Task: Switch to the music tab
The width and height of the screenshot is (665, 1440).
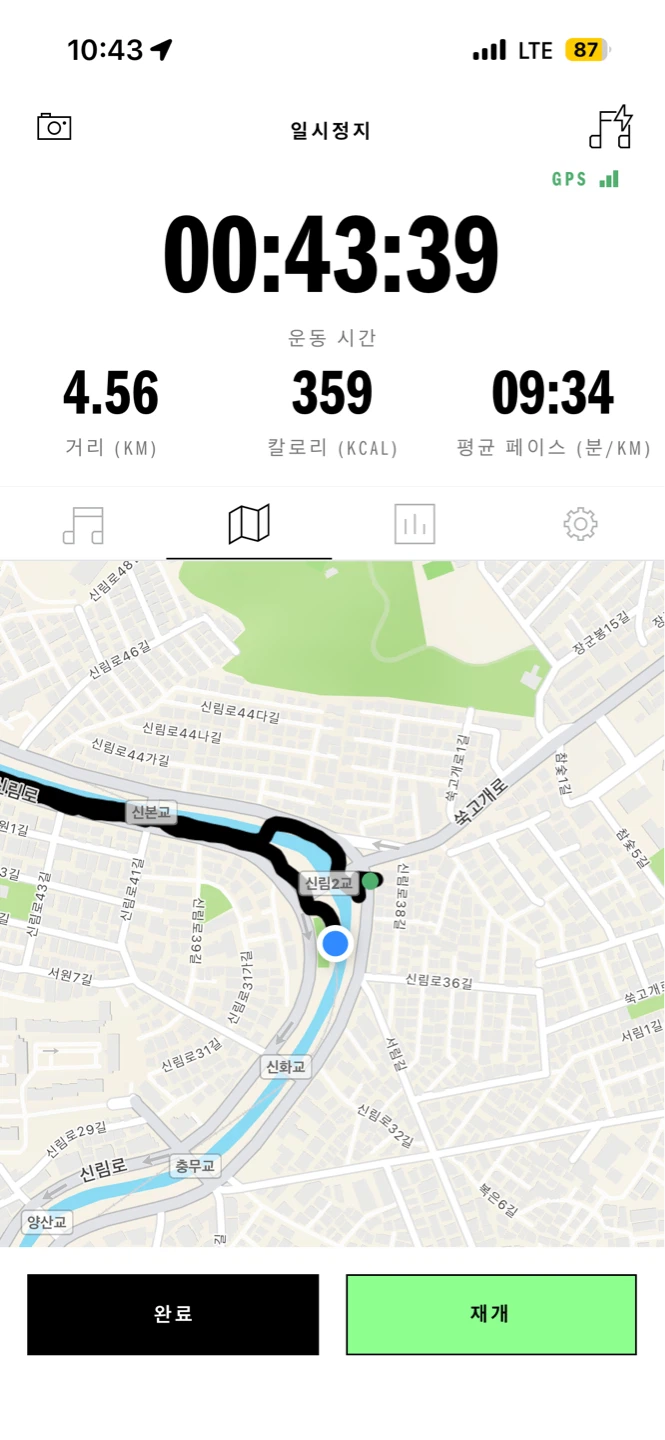Action: pos(83,524)
